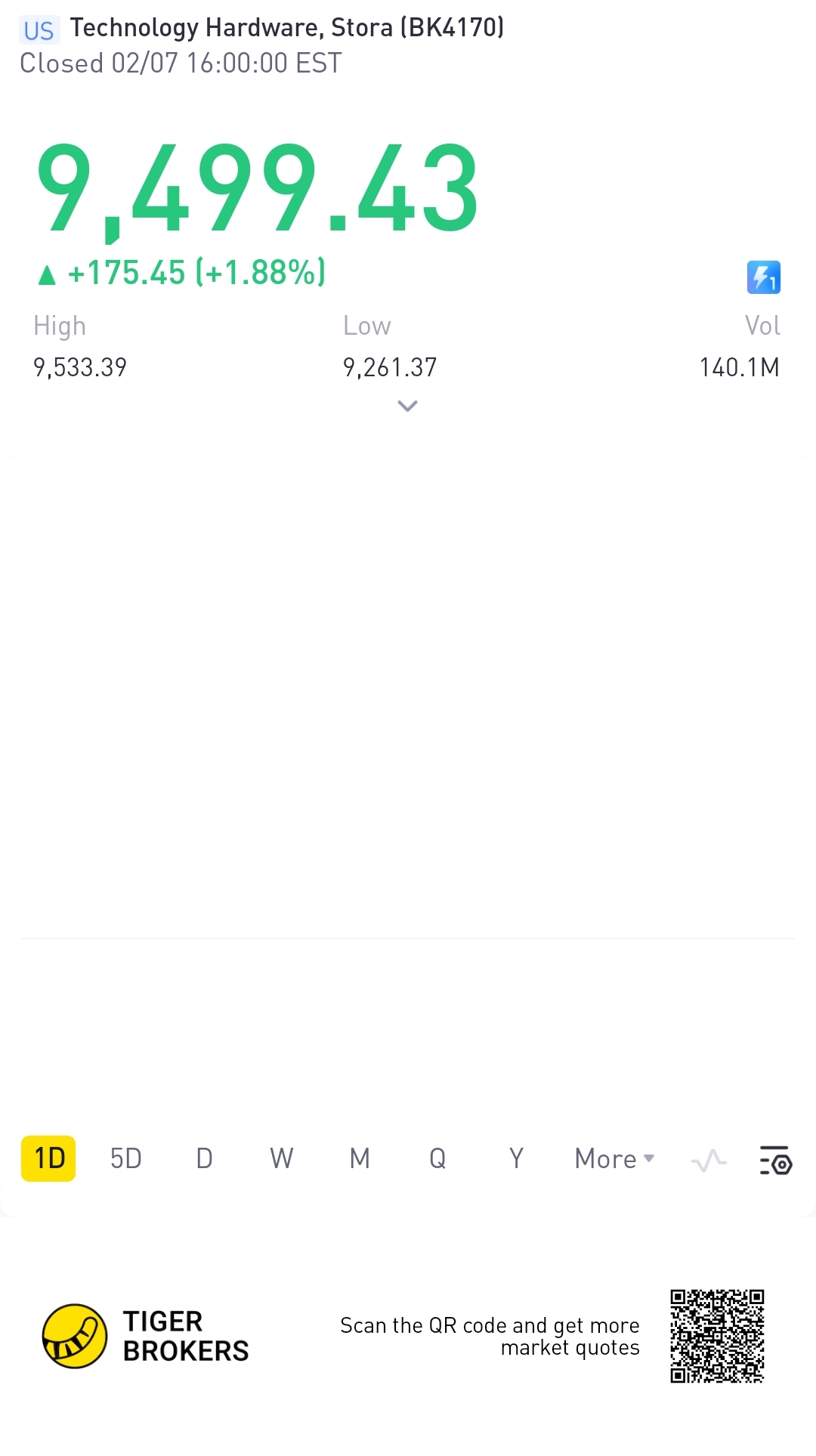Switch to the 5D chart view

click(126, 1158)
